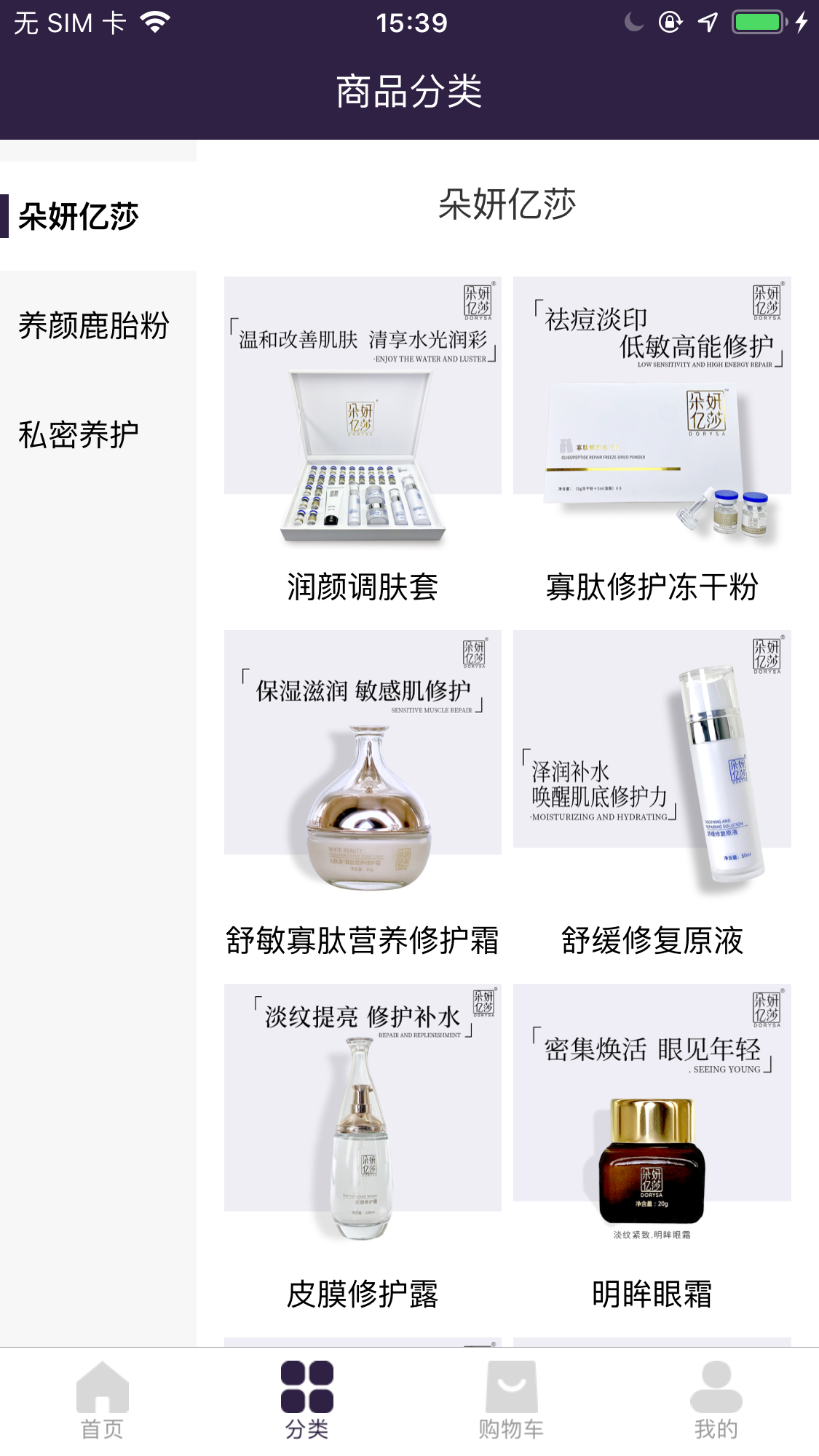View the 寡肽修护冻干粉 product

click(x=652, y=437)
